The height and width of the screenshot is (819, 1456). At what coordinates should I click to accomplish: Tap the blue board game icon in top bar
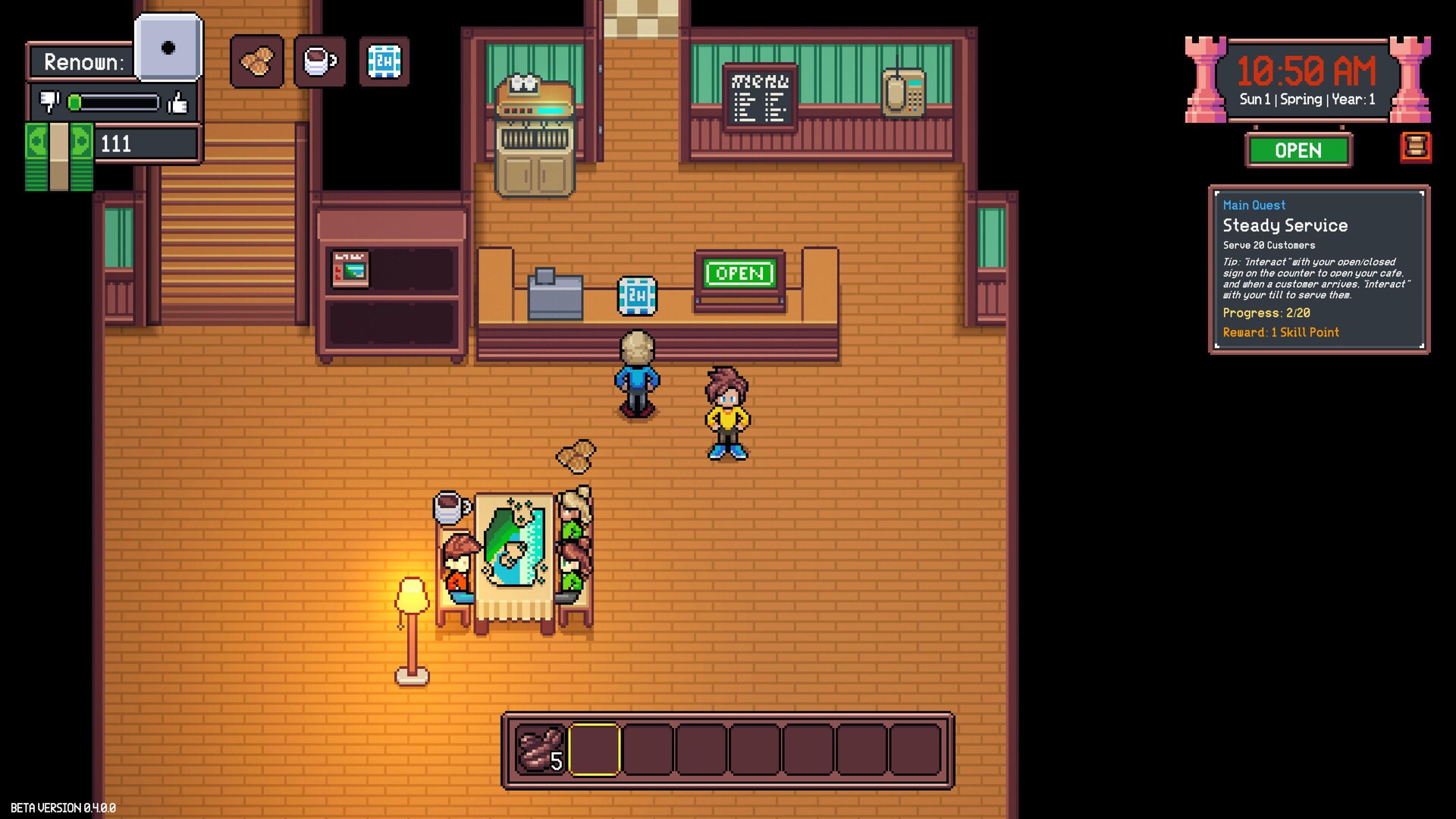(384, 61)
